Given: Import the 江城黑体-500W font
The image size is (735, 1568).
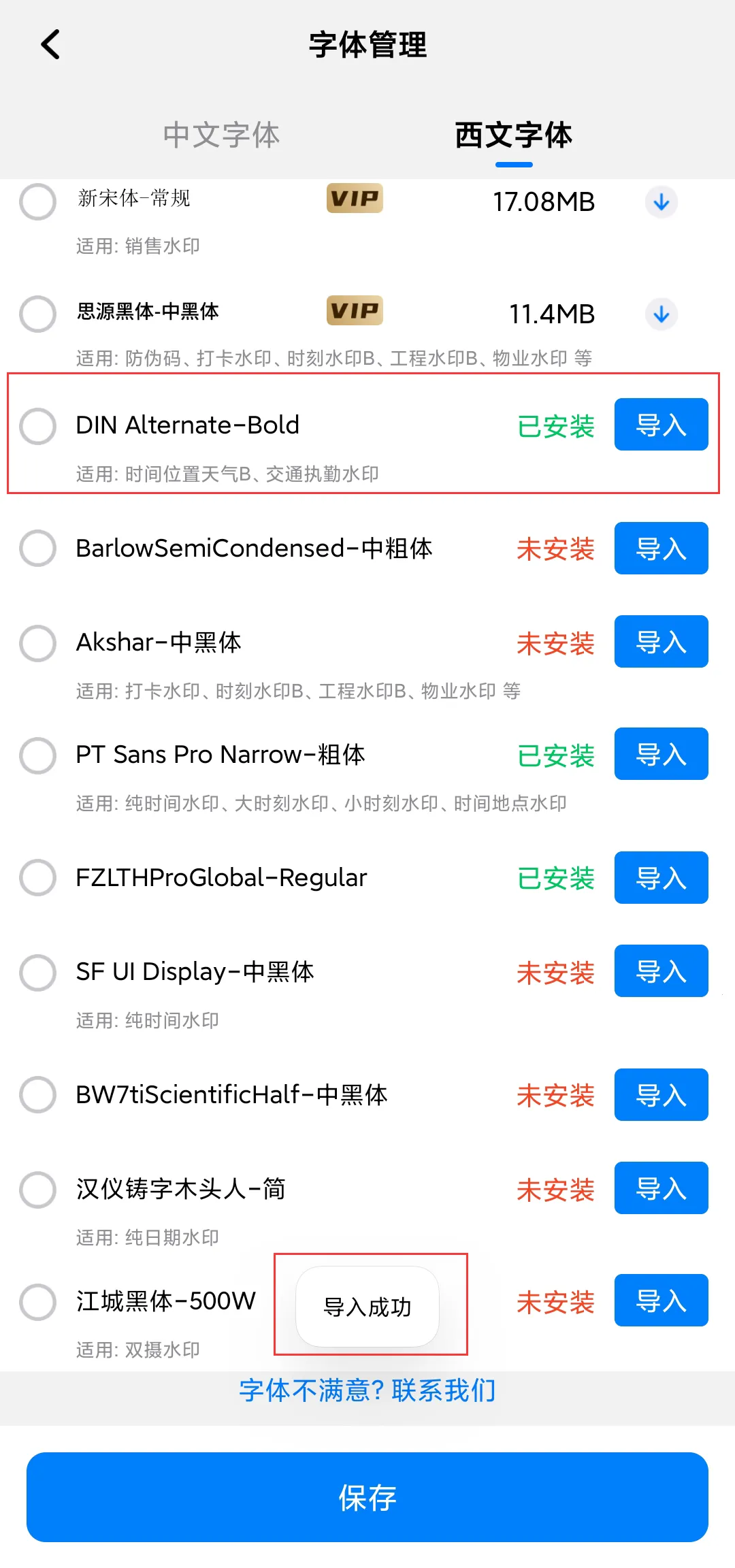Looking at the screenshot, I should [x=661, y=1301].
